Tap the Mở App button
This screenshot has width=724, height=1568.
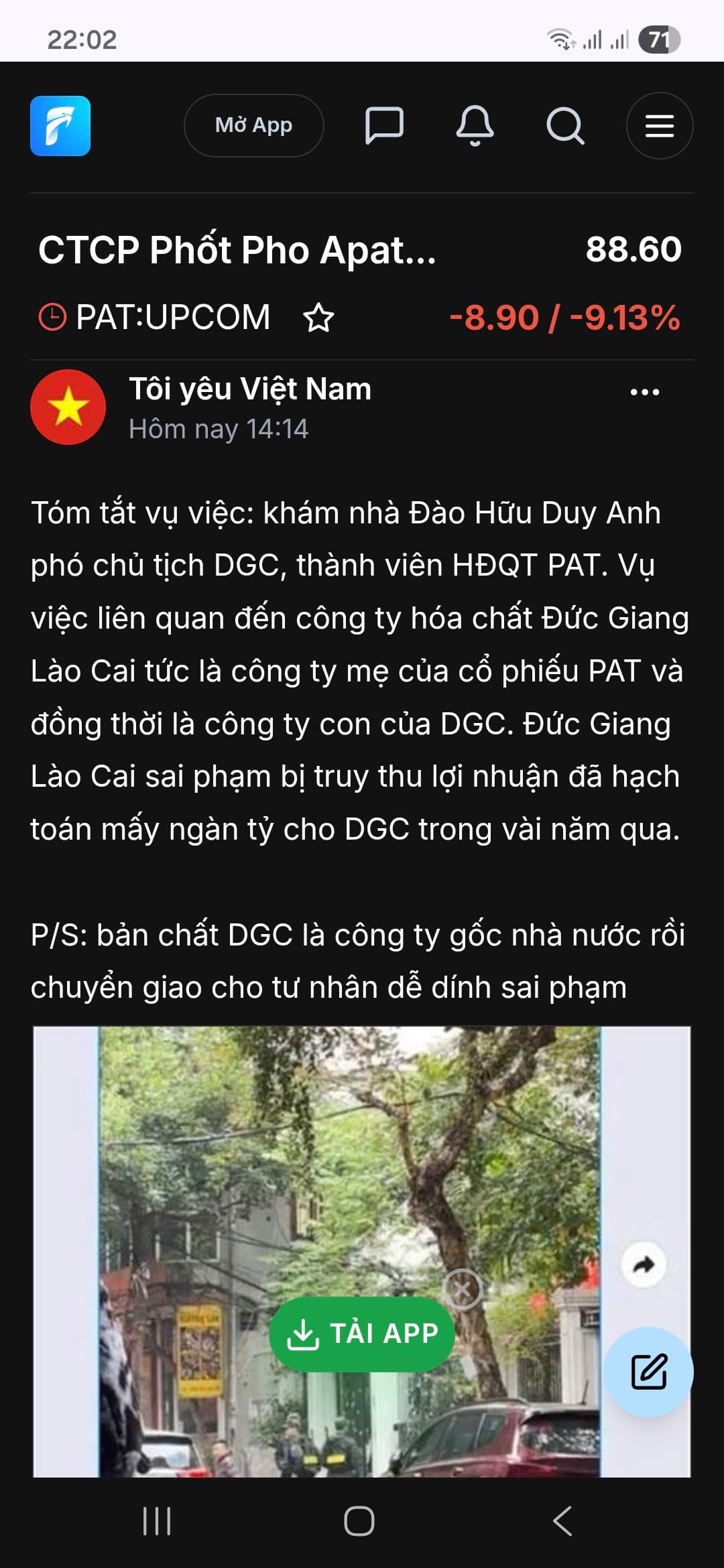tap(253, 125)
